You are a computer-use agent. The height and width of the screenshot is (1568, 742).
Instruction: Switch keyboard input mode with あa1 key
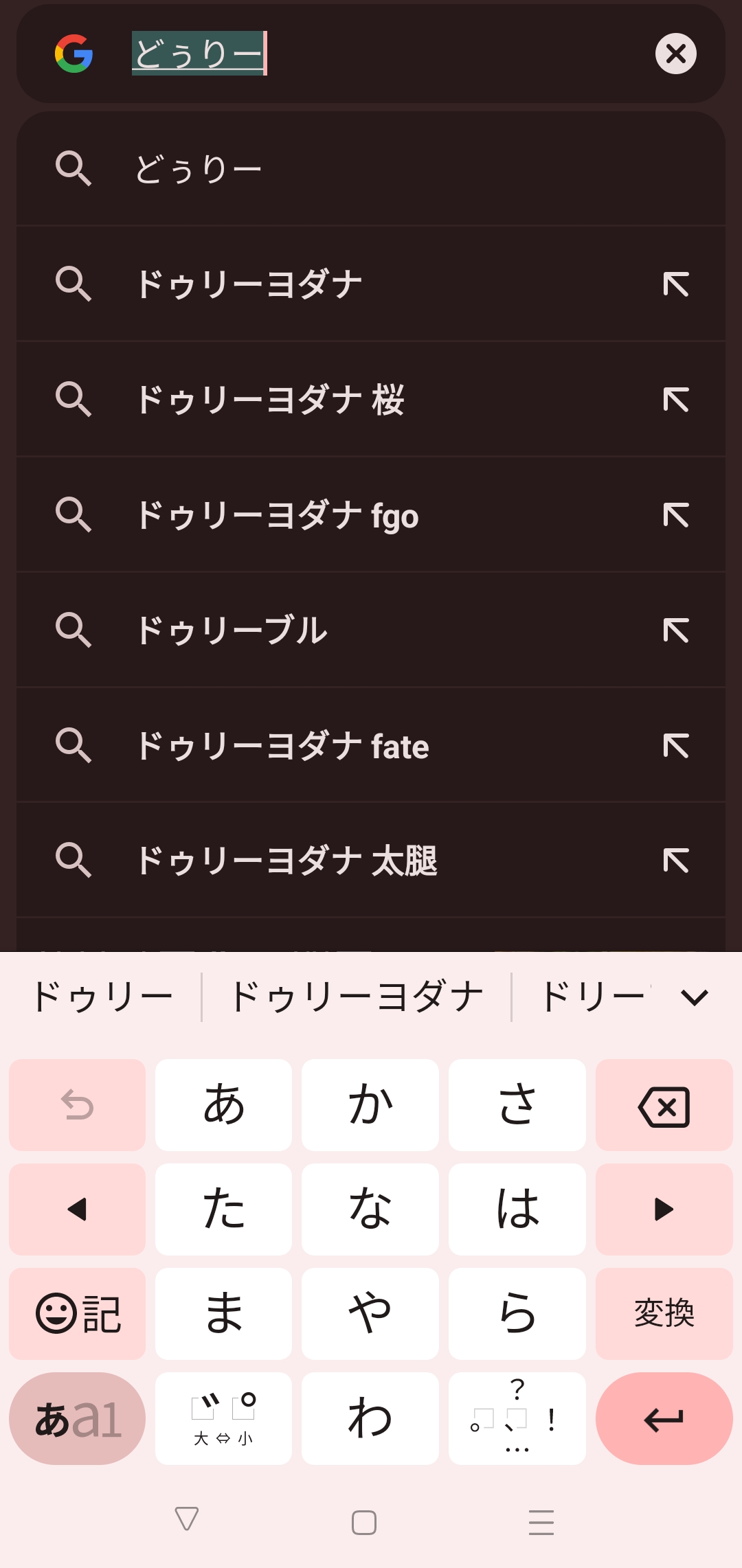78,1419
